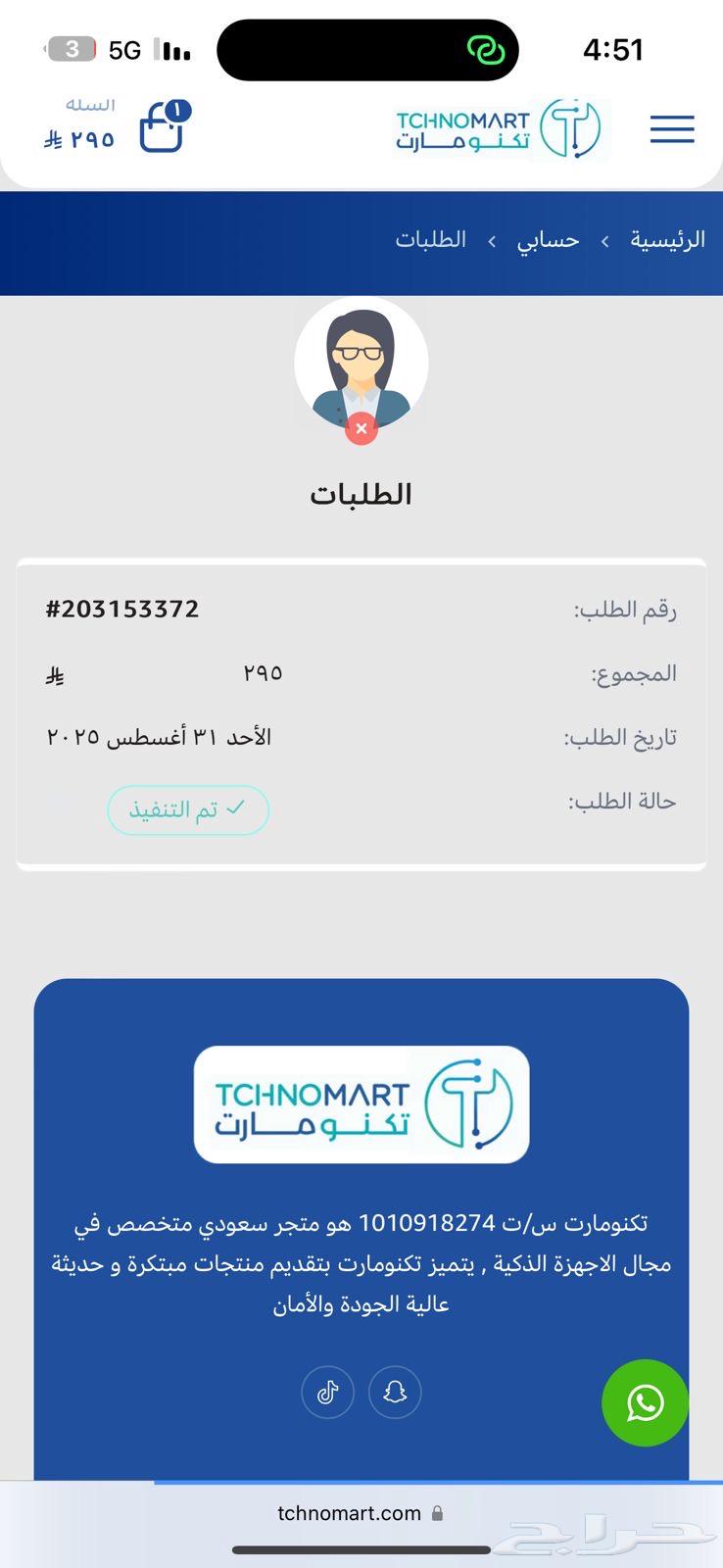Viewport: 723px width, 1568px height.
Task: Open order #203153372 details
Action: [x=122, y=610]
